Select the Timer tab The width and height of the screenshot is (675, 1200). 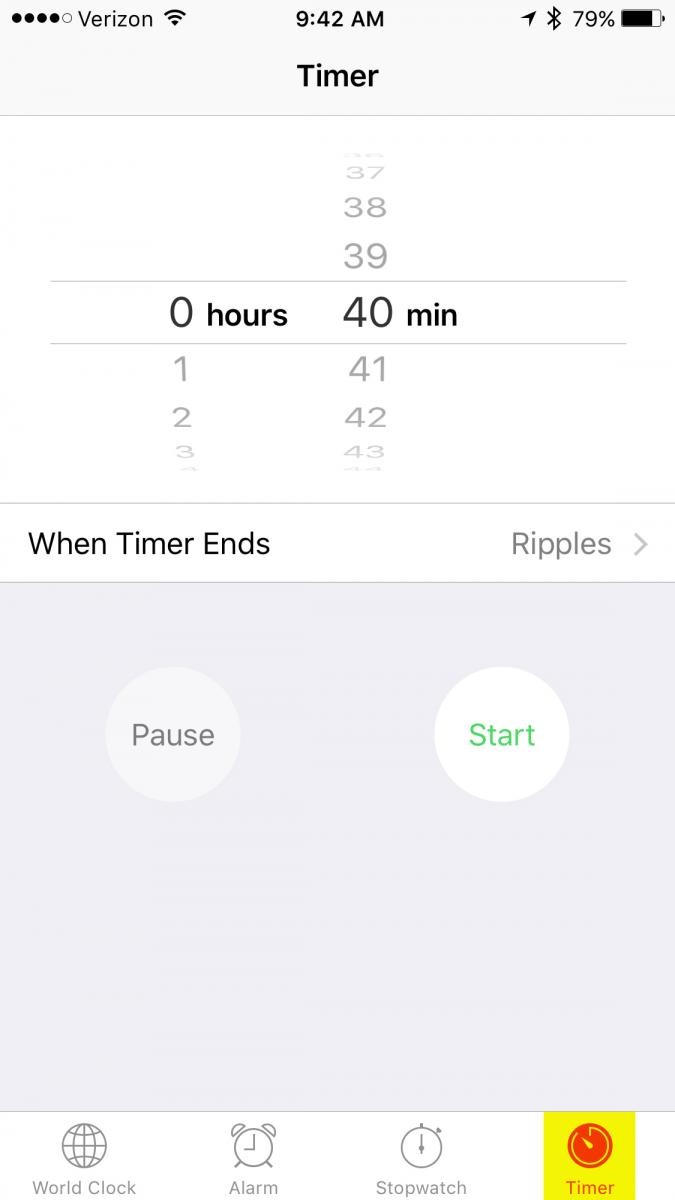point(589,1156)
